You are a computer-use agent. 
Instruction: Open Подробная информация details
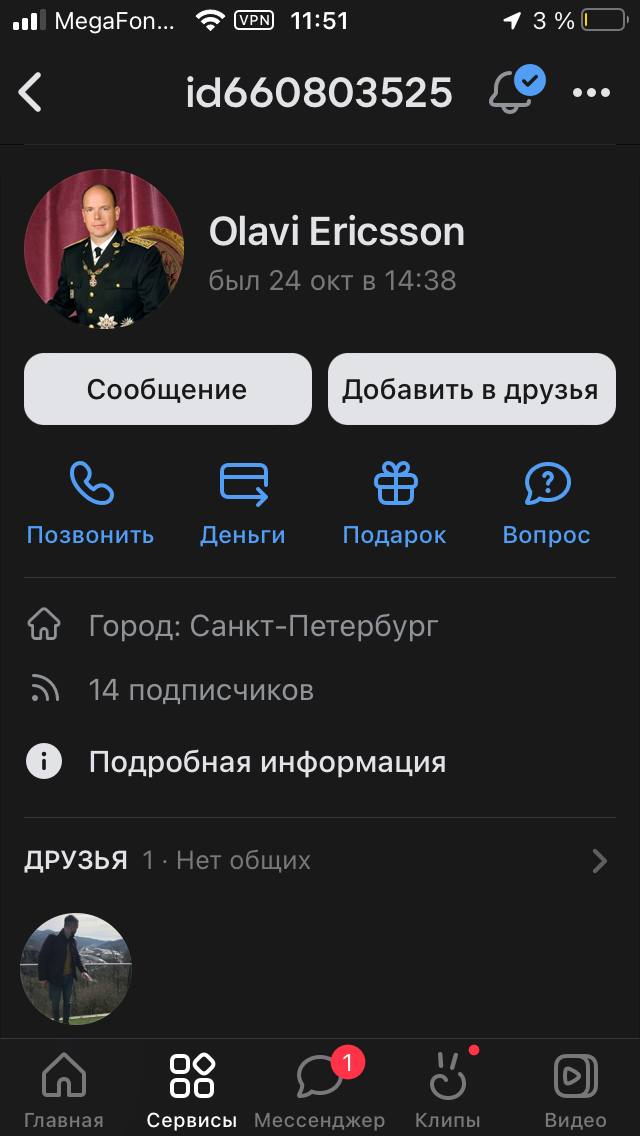266,762
